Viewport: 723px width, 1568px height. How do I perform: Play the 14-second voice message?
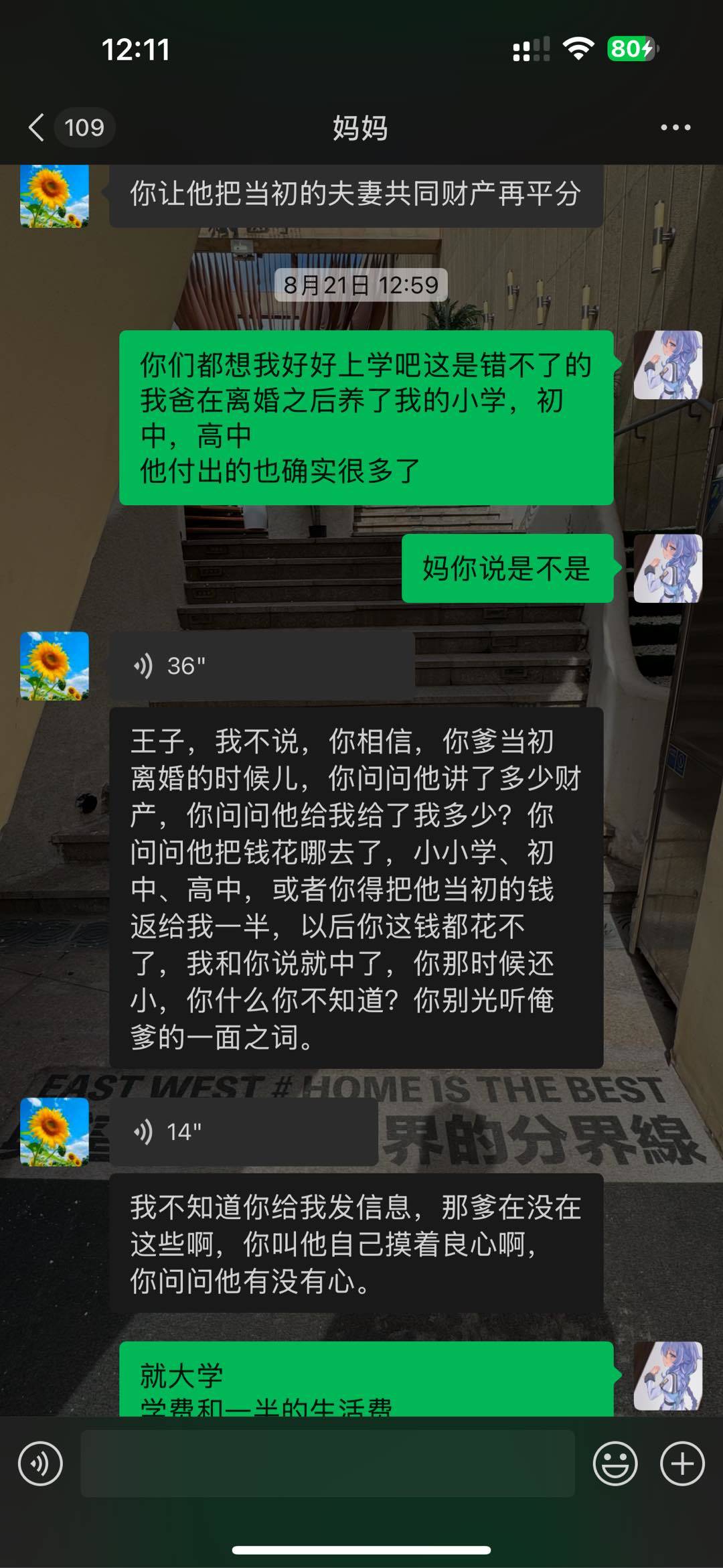click(244, 1131)
